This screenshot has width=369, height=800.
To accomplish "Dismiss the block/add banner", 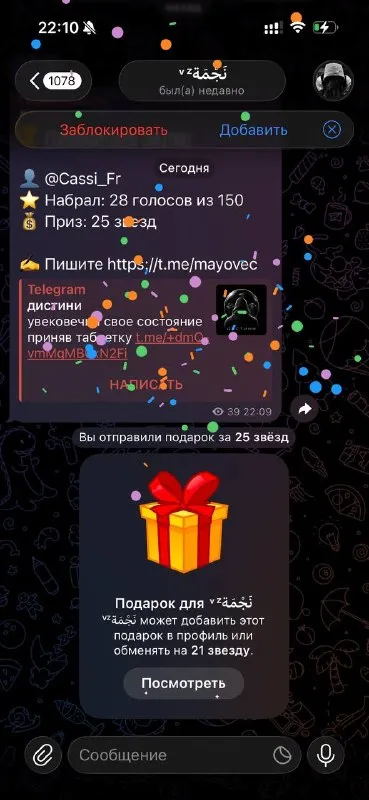I will pyautogui.click(x=332, y=130).
